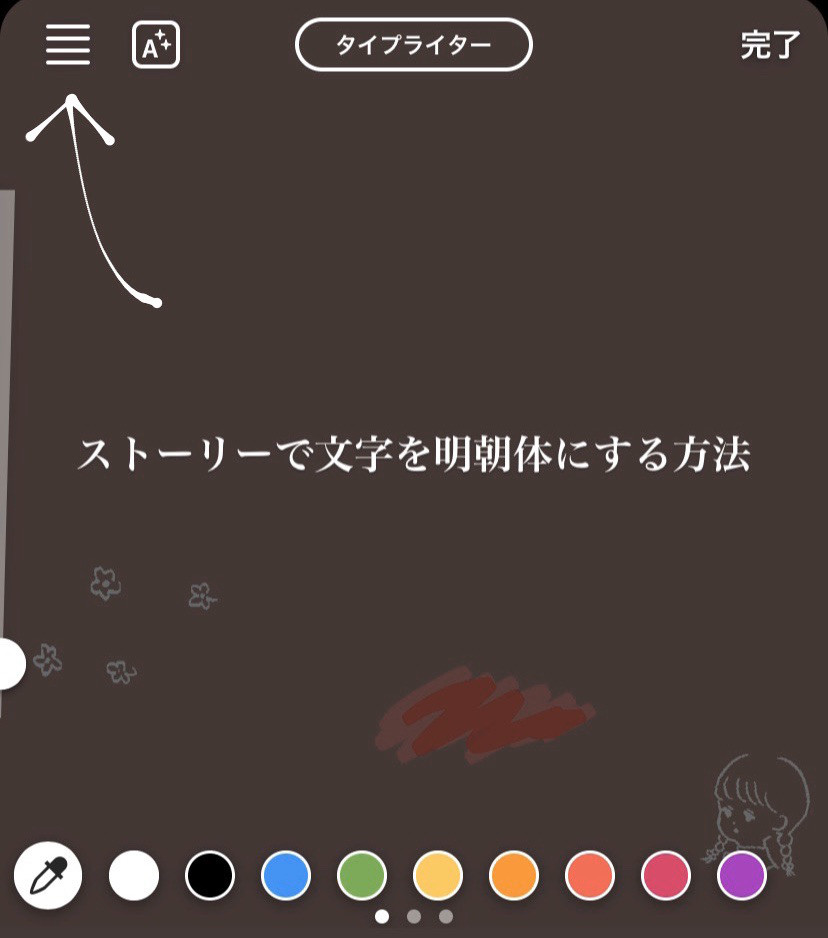Viewport: 828px width, 938px height.
Task: Tap 完了 to finish editing
Action: (770, 46)
